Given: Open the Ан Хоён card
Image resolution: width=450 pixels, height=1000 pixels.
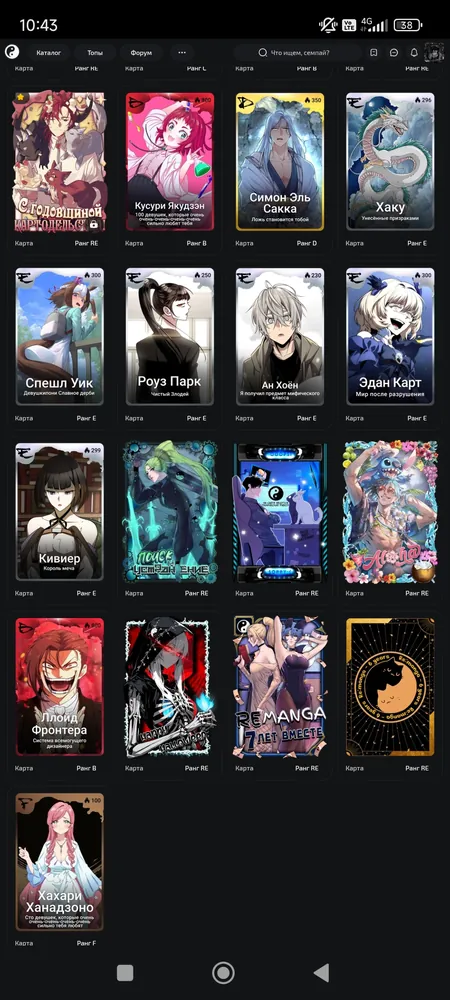Looking at the screenshot, I should [280, 336].
